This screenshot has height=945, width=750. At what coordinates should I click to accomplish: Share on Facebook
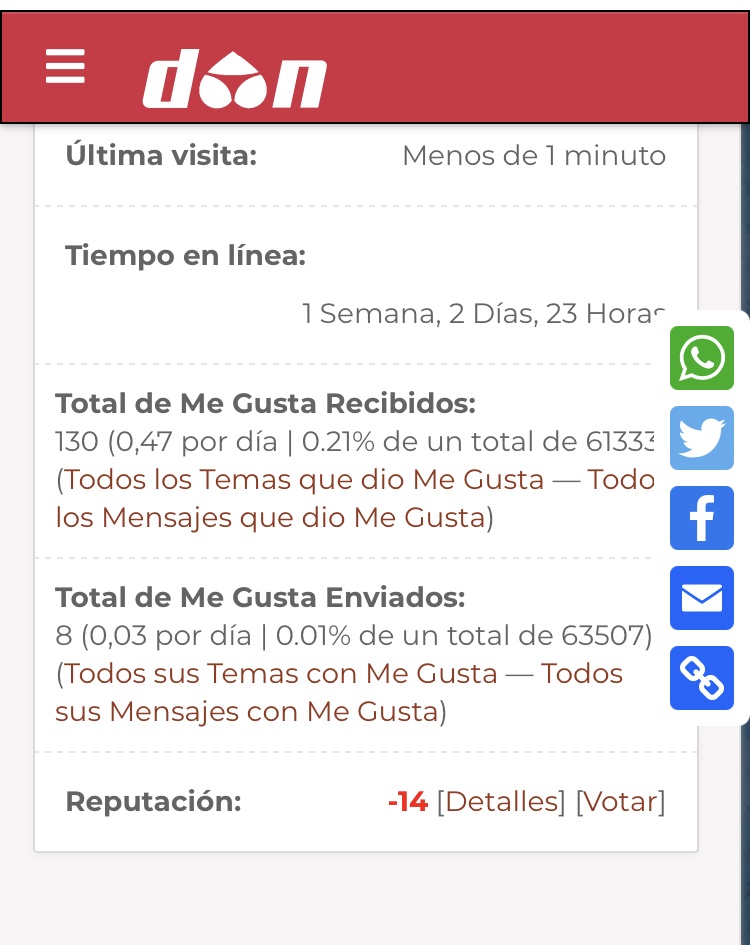click(x=701, y=518)
